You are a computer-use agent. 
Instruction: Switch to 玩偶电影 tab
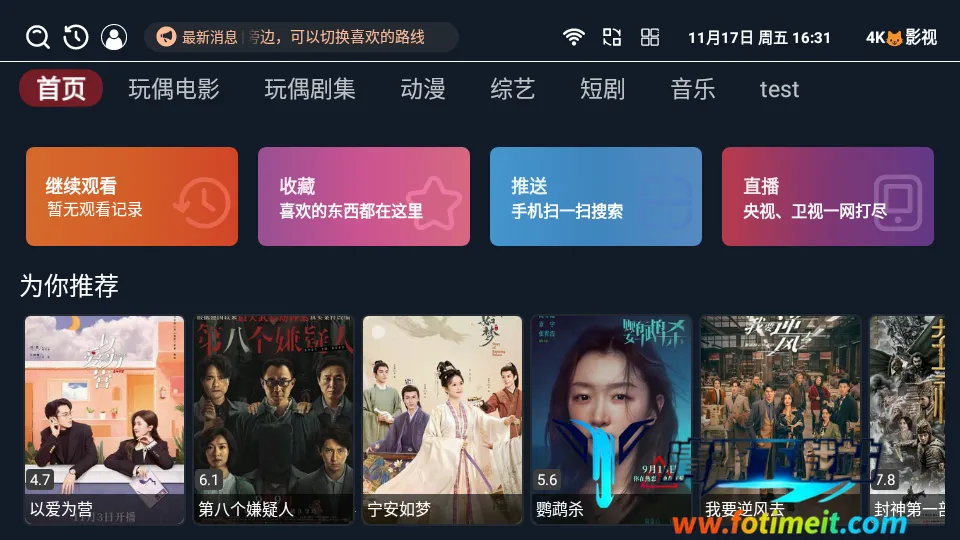174,89
